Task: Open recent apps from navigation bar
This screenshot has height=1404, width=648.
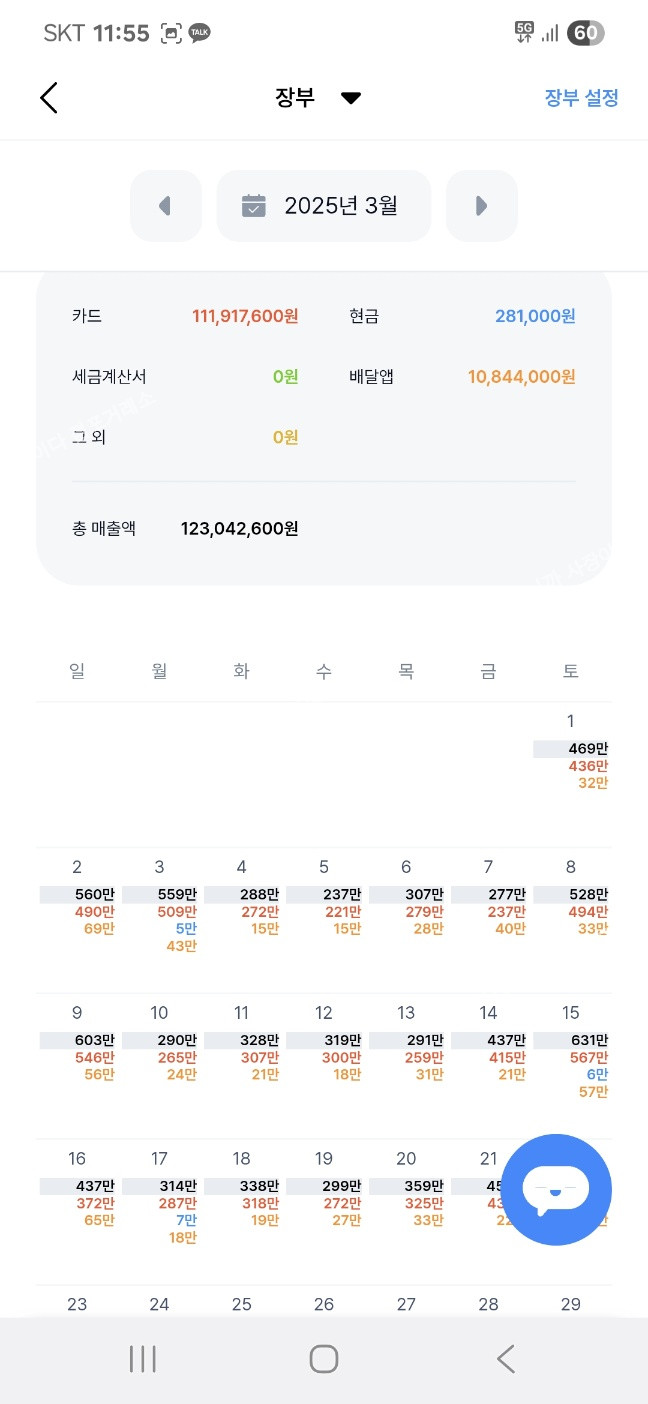Action: [143, 1358]
